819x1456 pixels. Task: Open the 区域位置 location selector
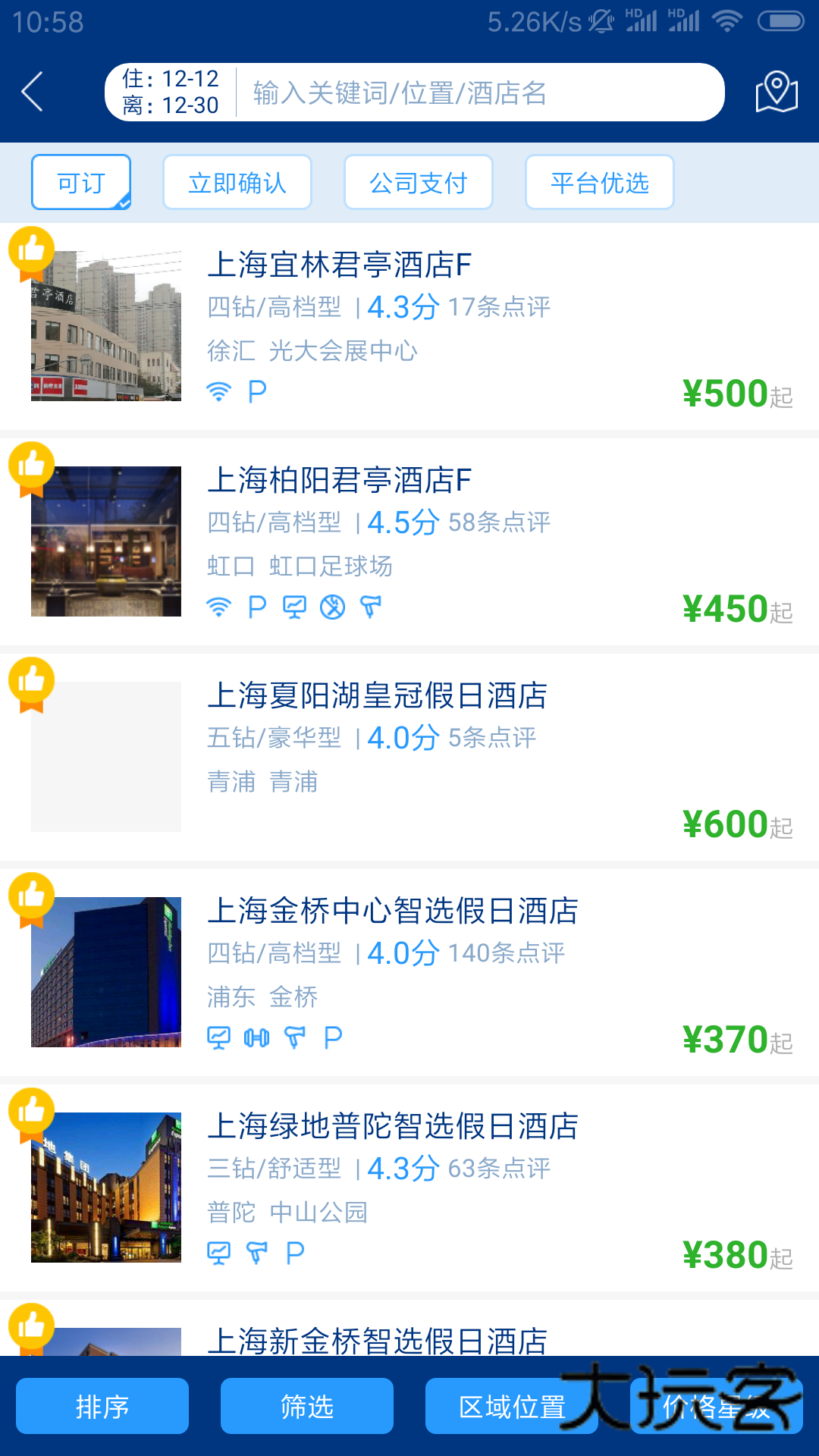(510, 1406)
